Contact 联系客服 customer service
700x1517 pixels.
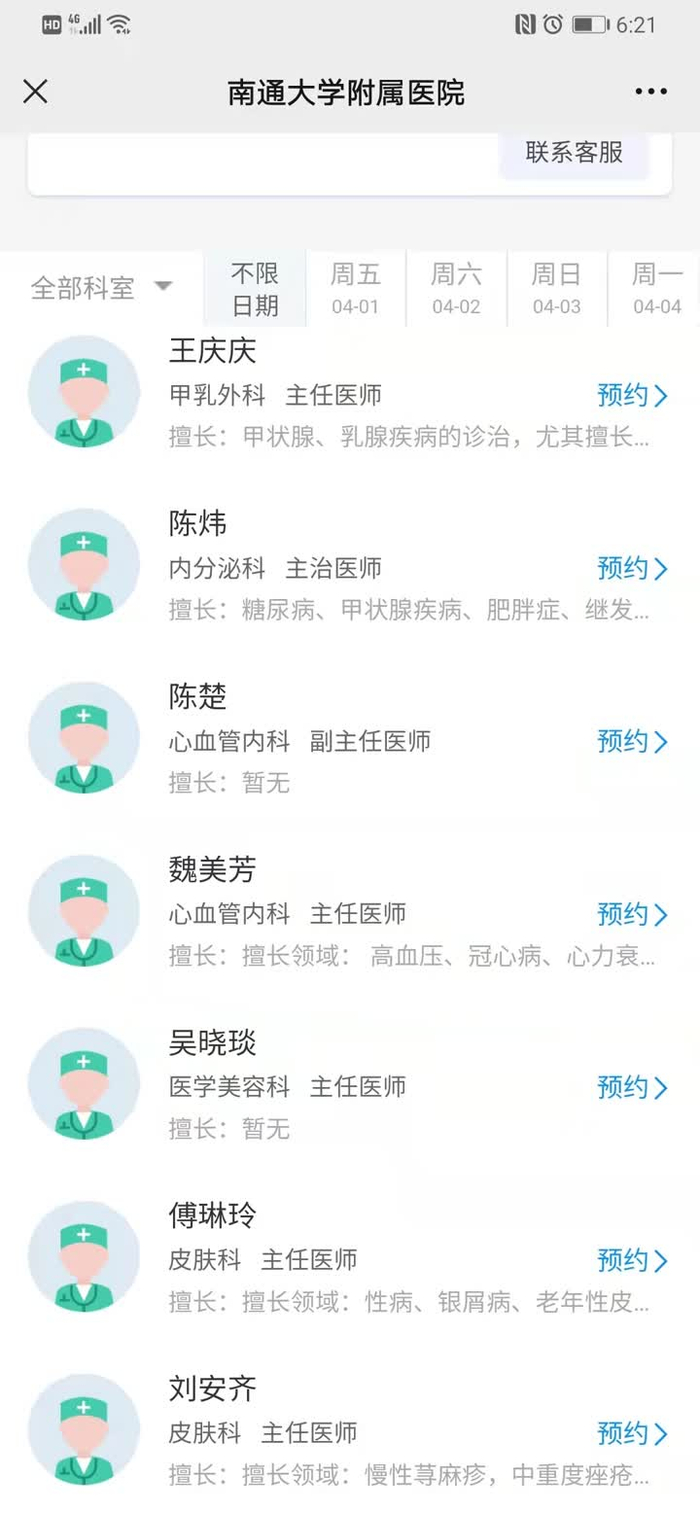click(x=574, y=152)
